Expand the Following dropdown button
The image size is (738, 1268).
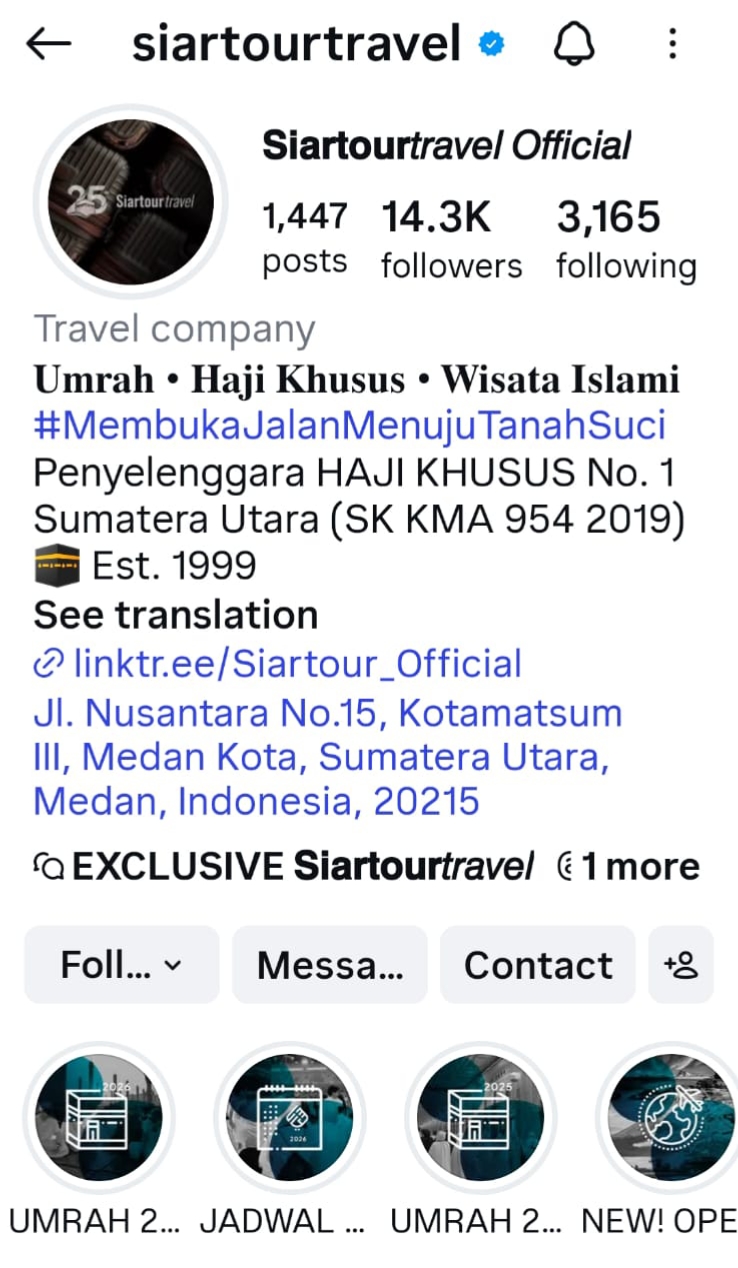[x=121, y=965]
